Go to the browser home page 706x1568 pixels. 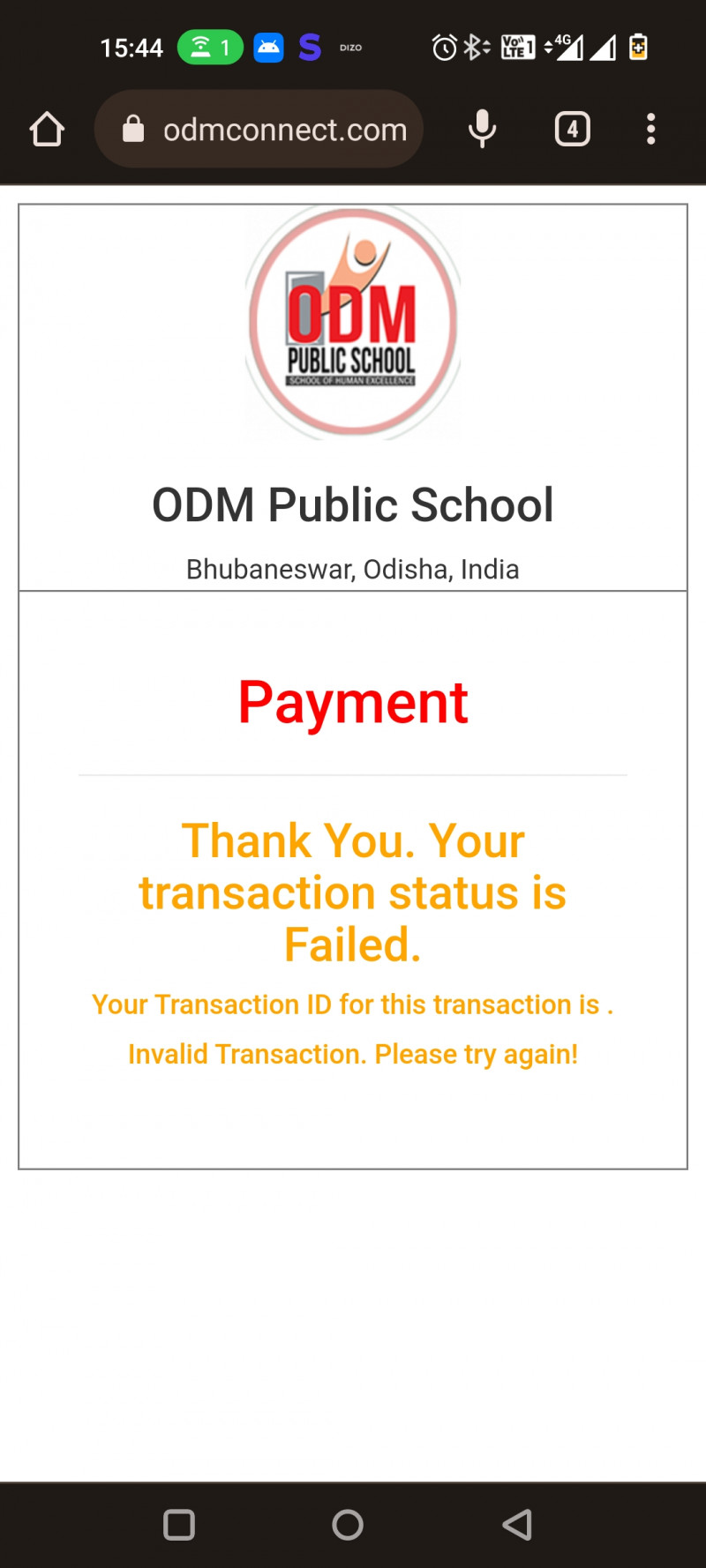[47, 130]
